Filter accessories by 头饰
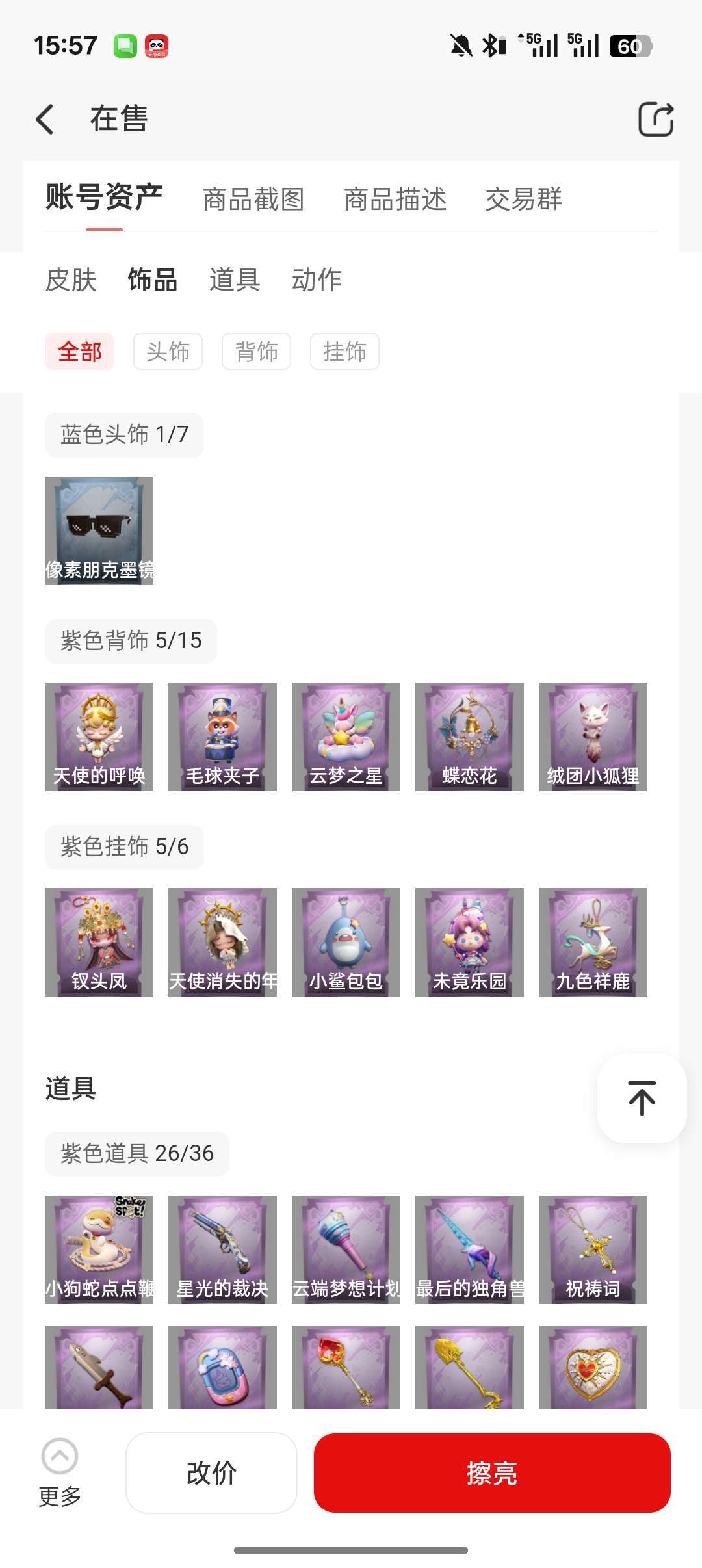The width and height of the screenshot is (702, 1568). coord(168,352)
